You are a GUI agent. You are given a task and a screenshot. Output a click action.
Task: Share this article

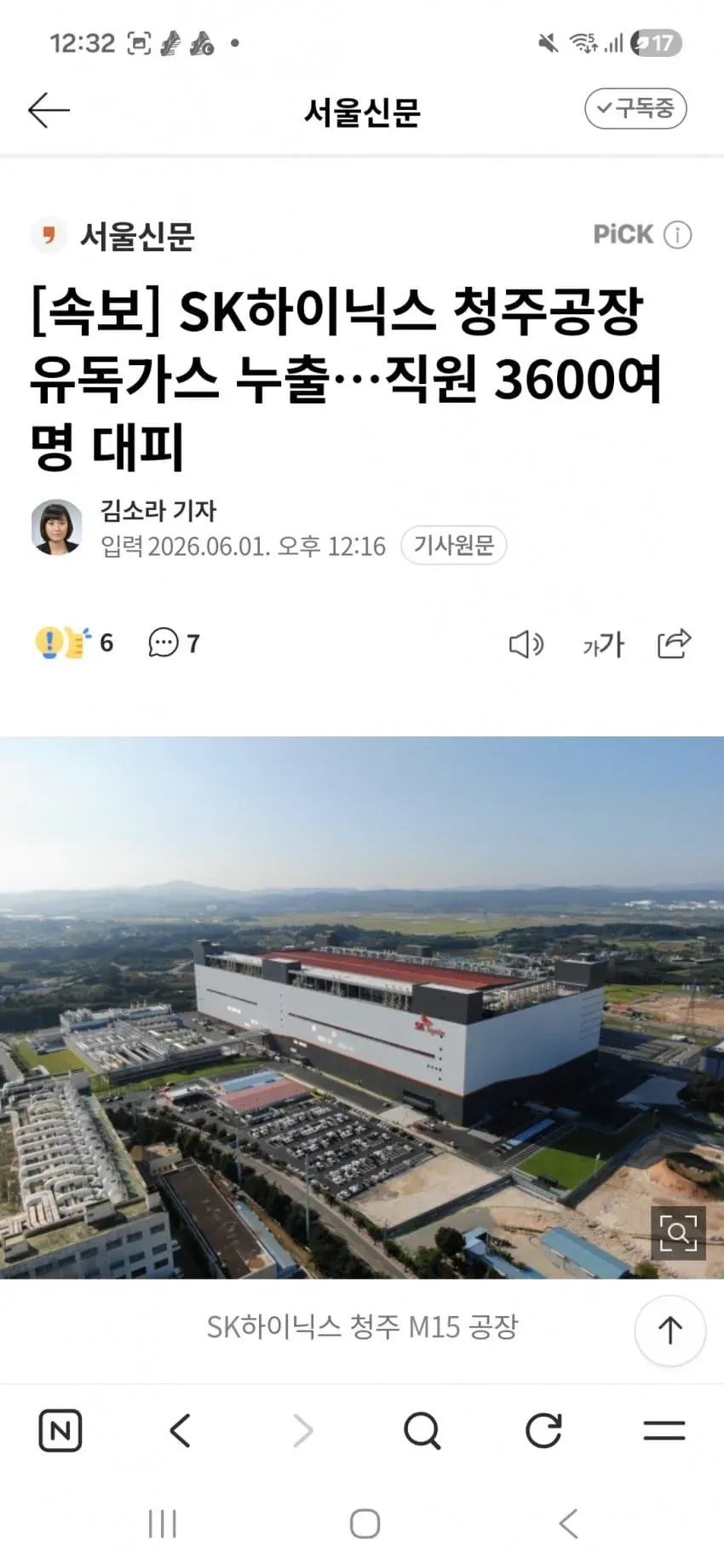pos(674,644)
